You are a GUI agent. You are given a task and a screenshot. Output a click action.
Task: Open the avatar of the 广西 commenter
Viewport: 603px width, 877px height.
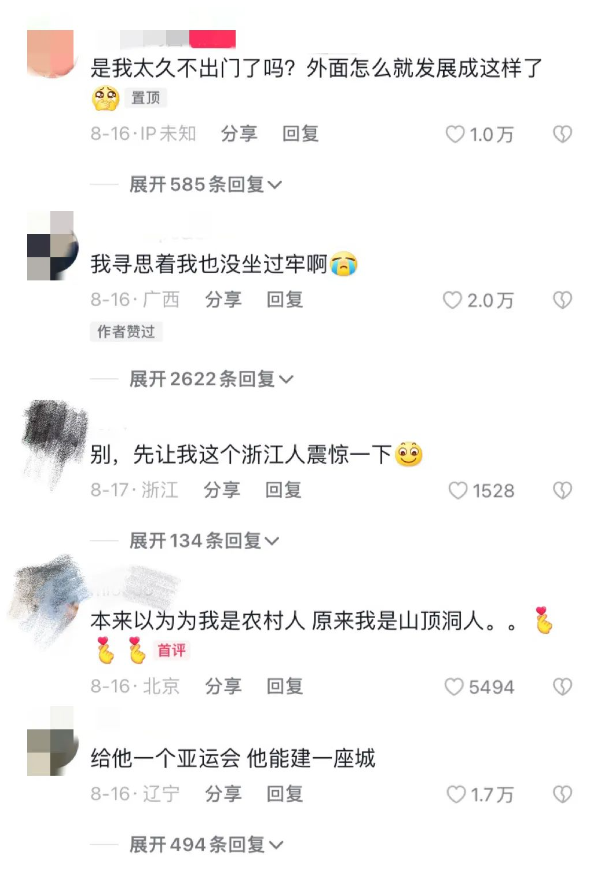click(x=50, y=246)
